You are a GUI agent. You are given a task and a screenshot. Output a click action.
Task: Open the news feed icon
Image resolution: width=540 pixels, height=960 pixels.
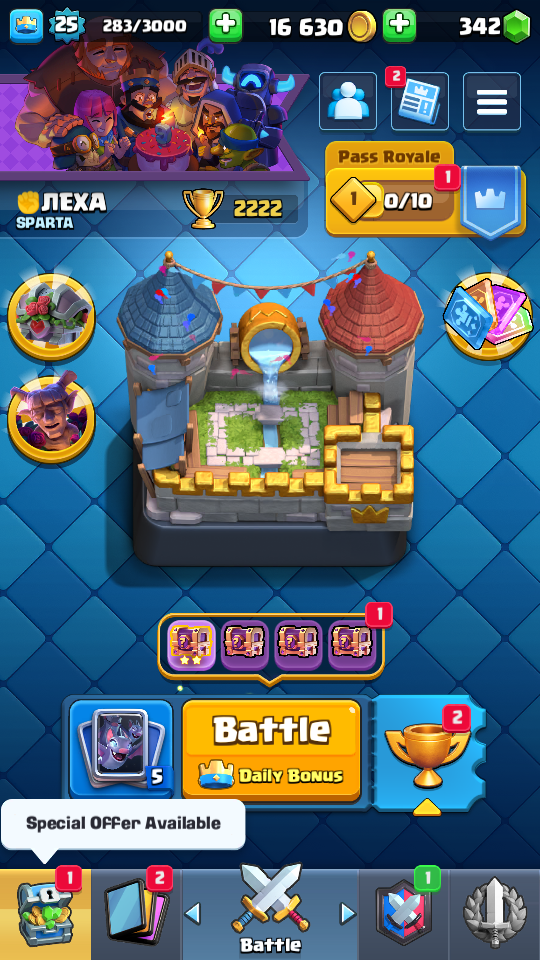click(420, 102)
